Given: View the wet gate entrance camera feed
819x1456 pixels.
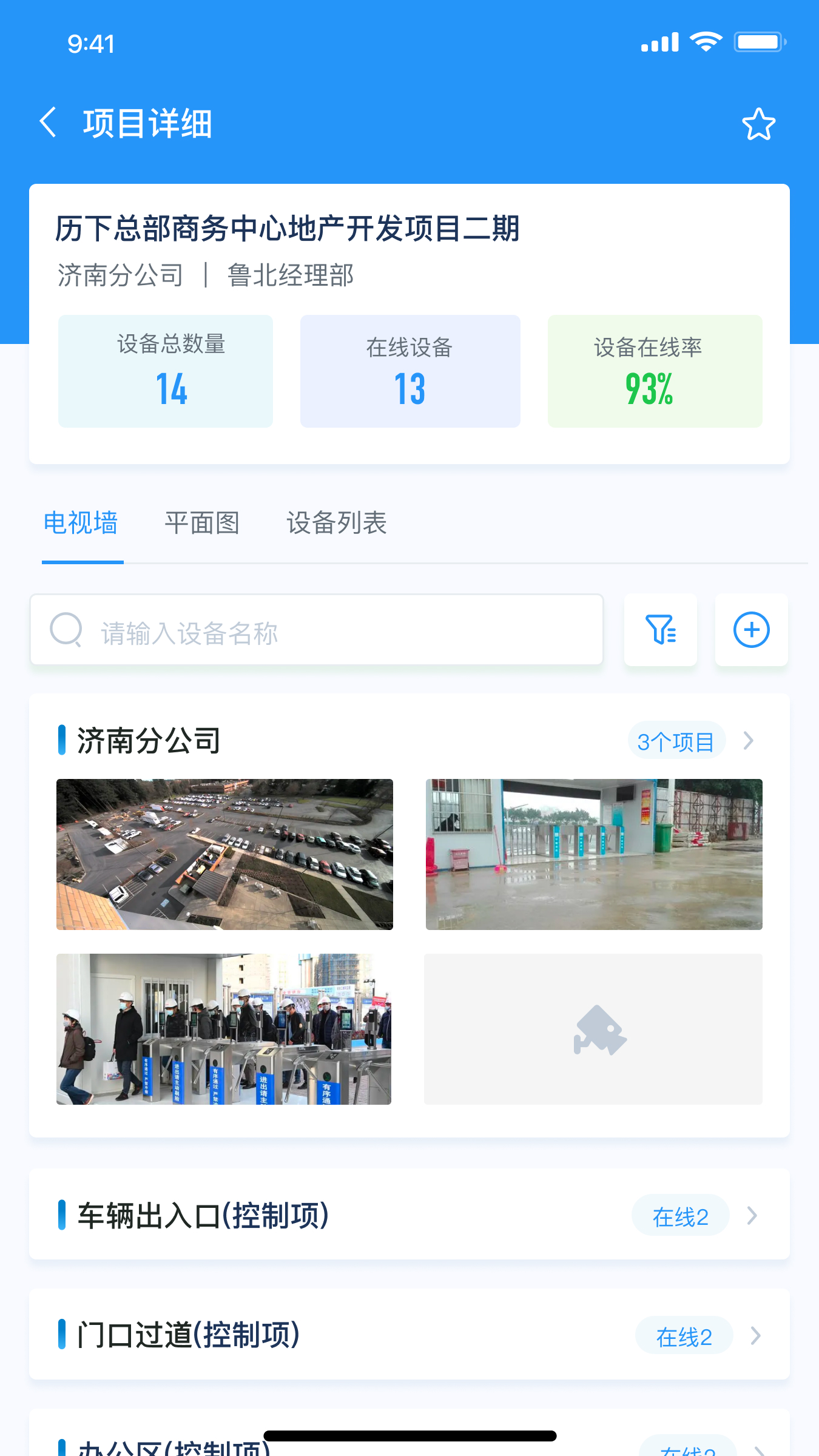Looking at the screenshot, I should pos(594,854).
